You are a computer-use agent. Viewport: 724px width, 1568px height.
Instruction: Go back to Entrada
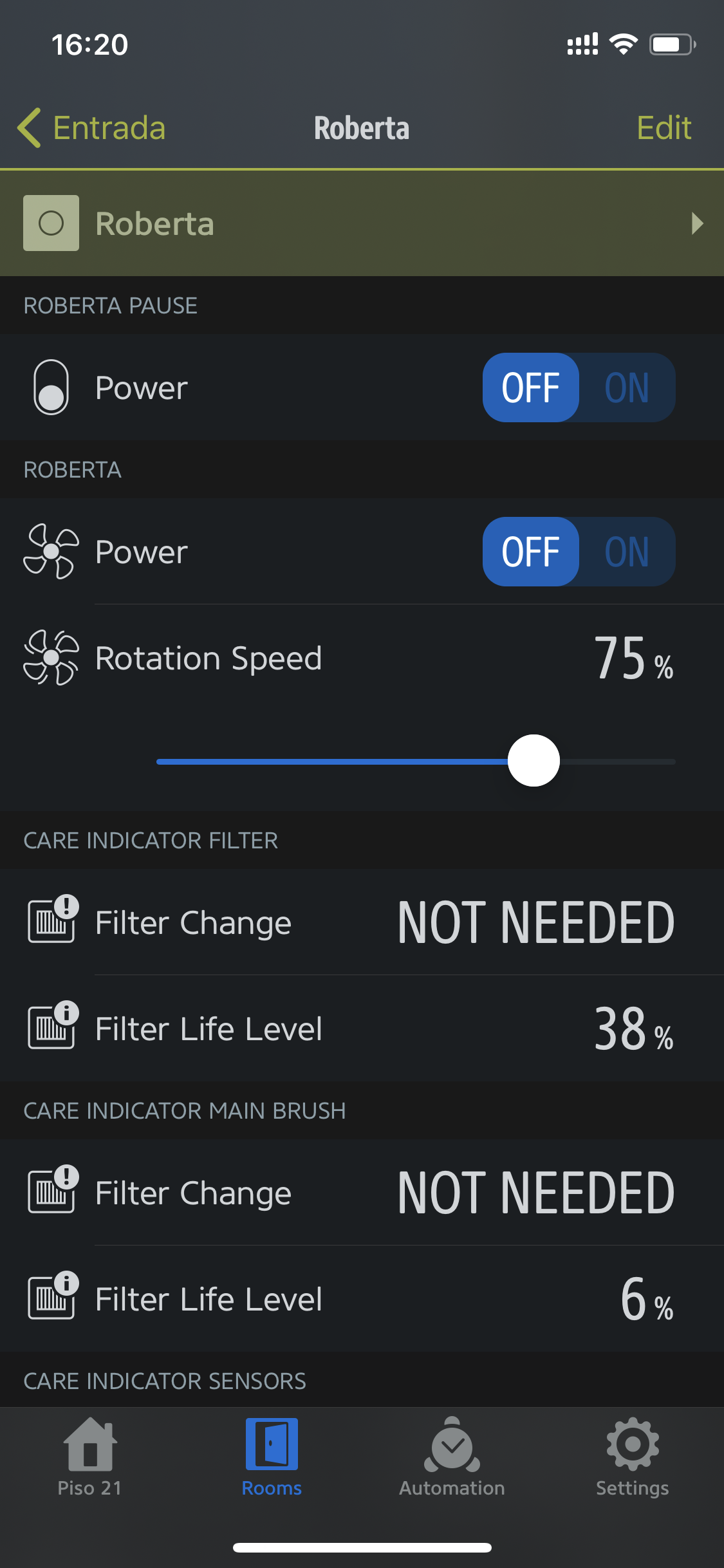[92, 127]
